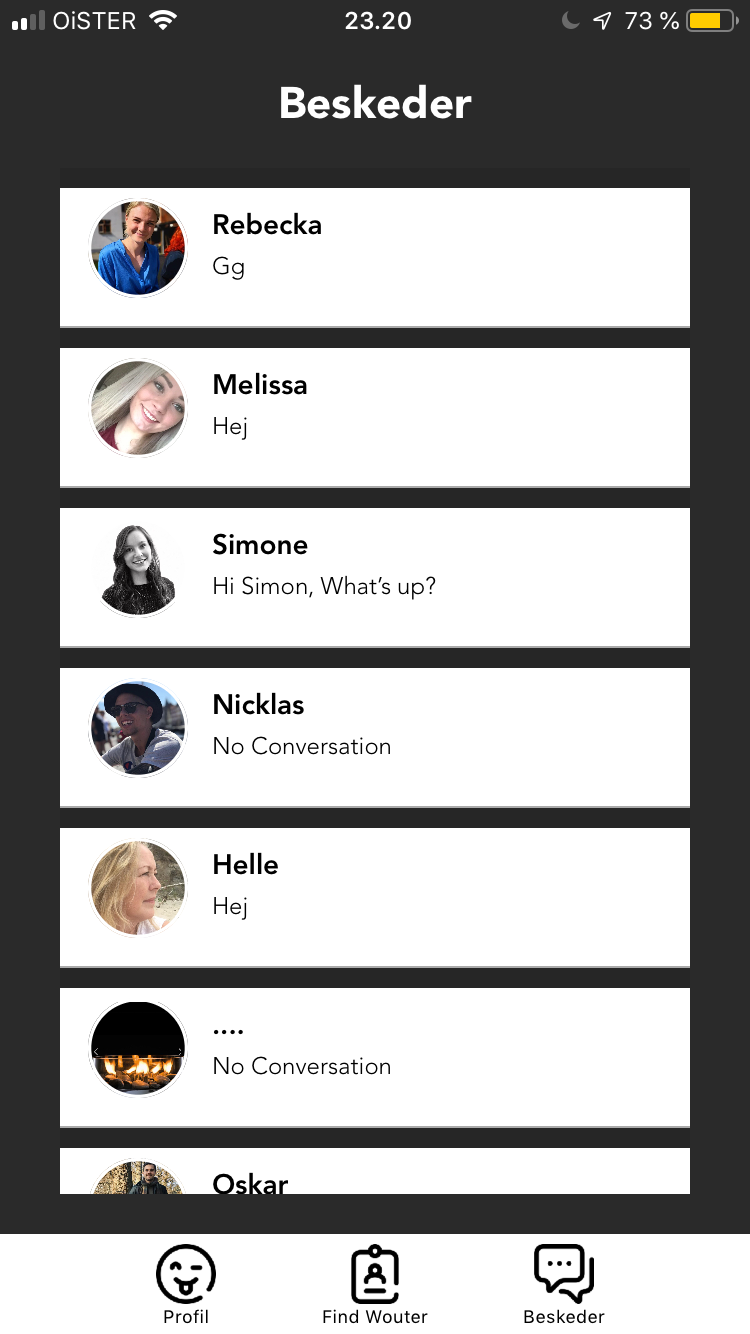This screenshot has width=750, height=1334.
Task: Go to the Find Wouter tab
Action: coord(375,1284)
